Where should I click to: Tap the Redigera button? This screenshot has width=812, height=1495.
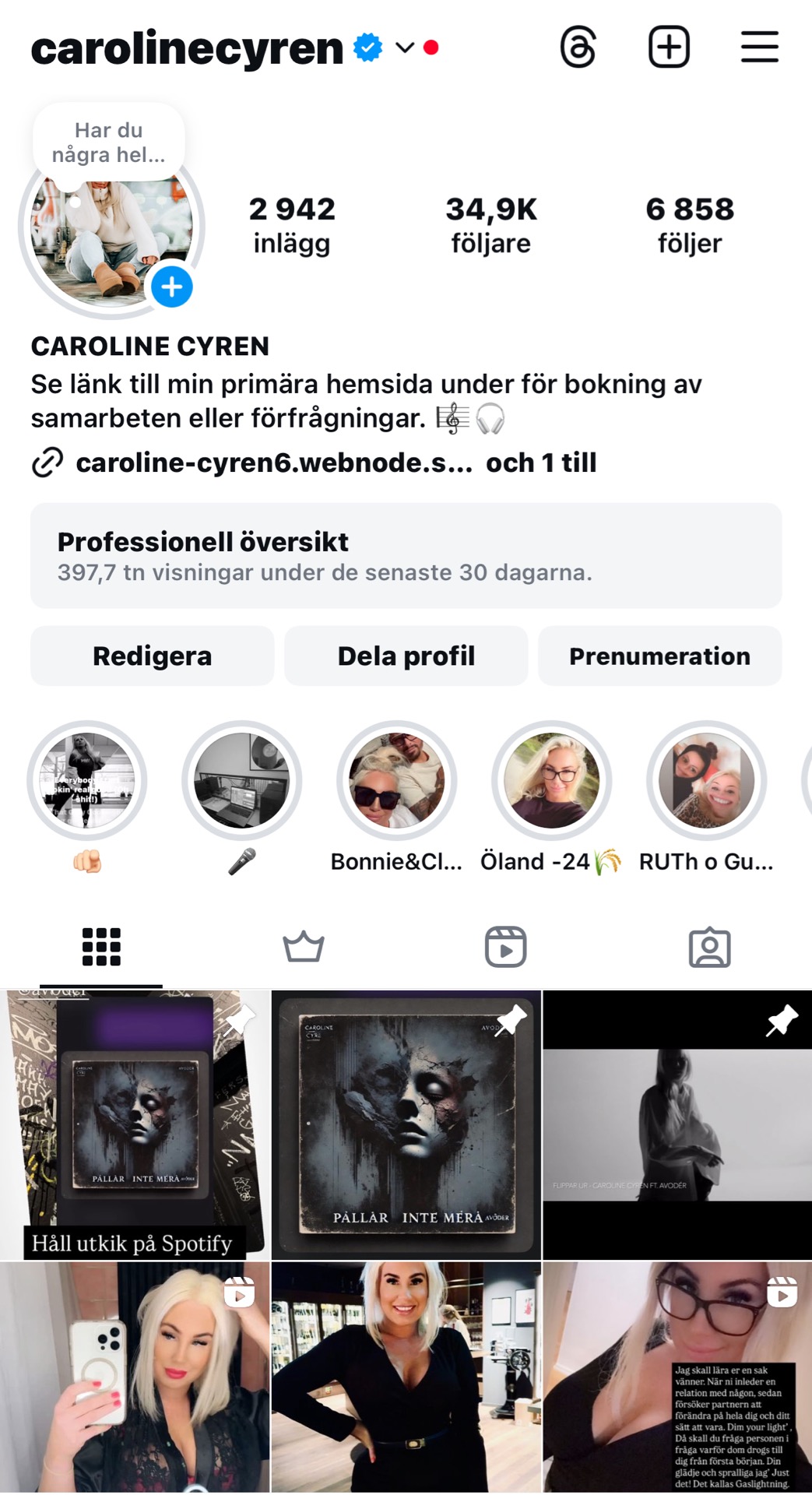coord(152,656)
